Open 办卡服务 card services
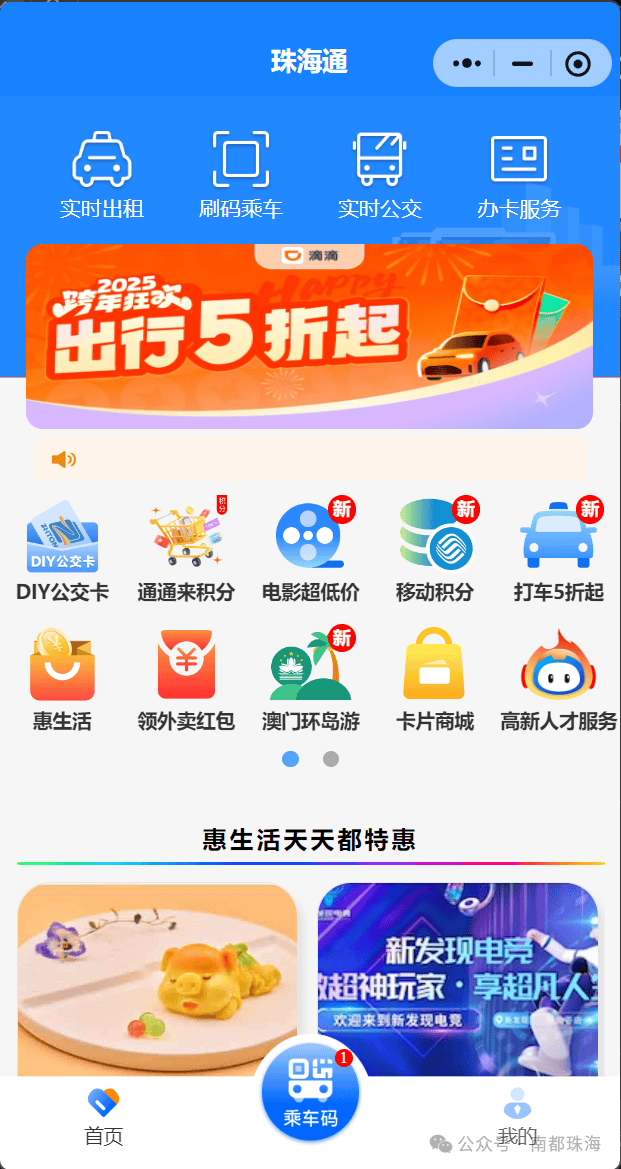This screenshot has width=621, height=1169. click(x=519, y=175)
